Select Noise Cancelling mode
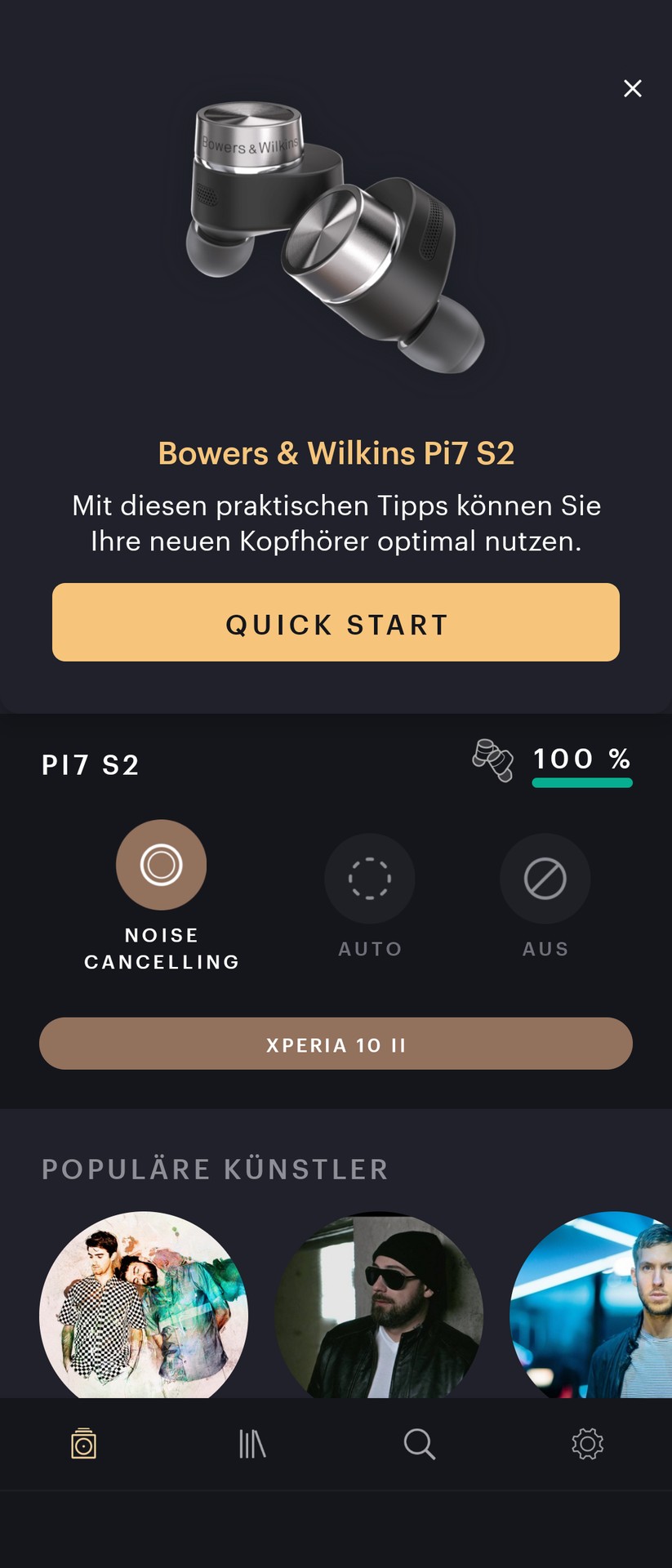The image size is (672, 1568). 162,865
